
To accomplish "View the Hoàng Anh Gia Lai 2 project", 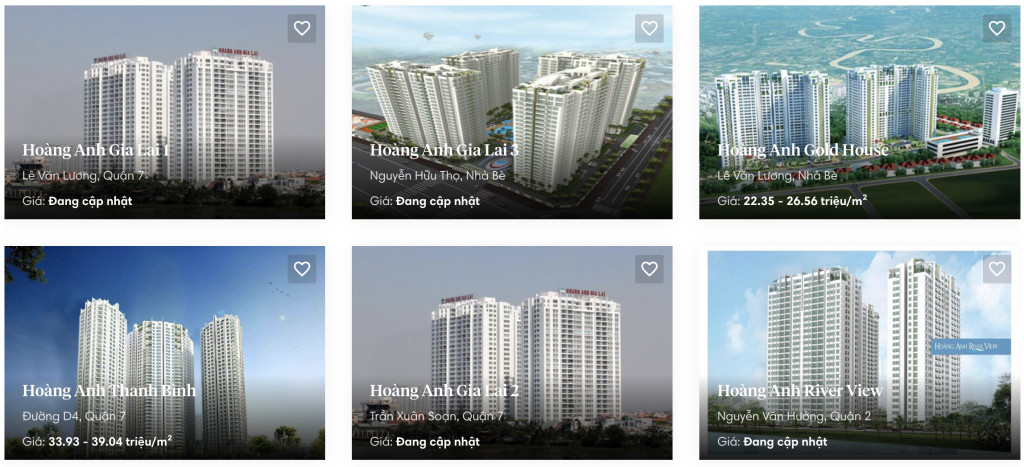I will [444, 390].
